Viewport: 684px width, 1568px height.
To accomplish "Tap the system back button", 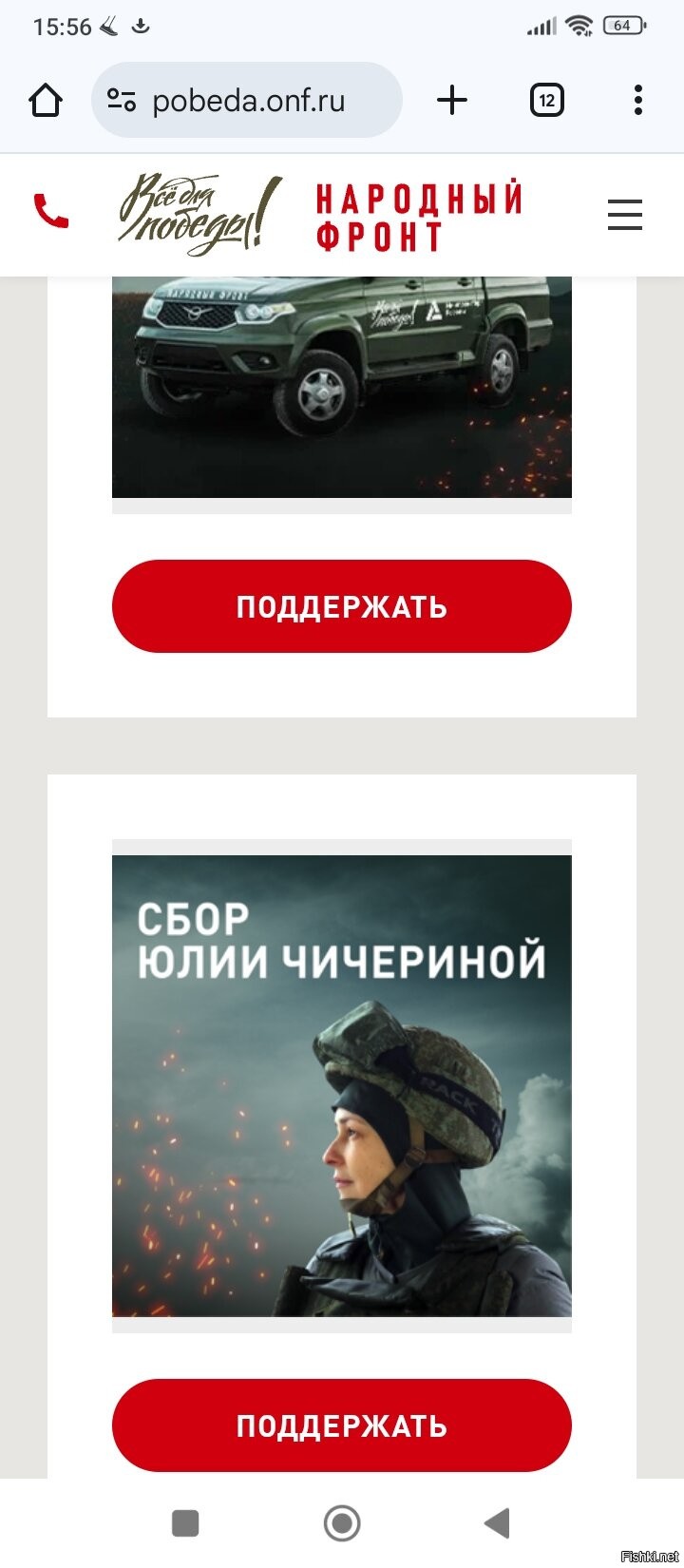I will tap(497, 1522).
